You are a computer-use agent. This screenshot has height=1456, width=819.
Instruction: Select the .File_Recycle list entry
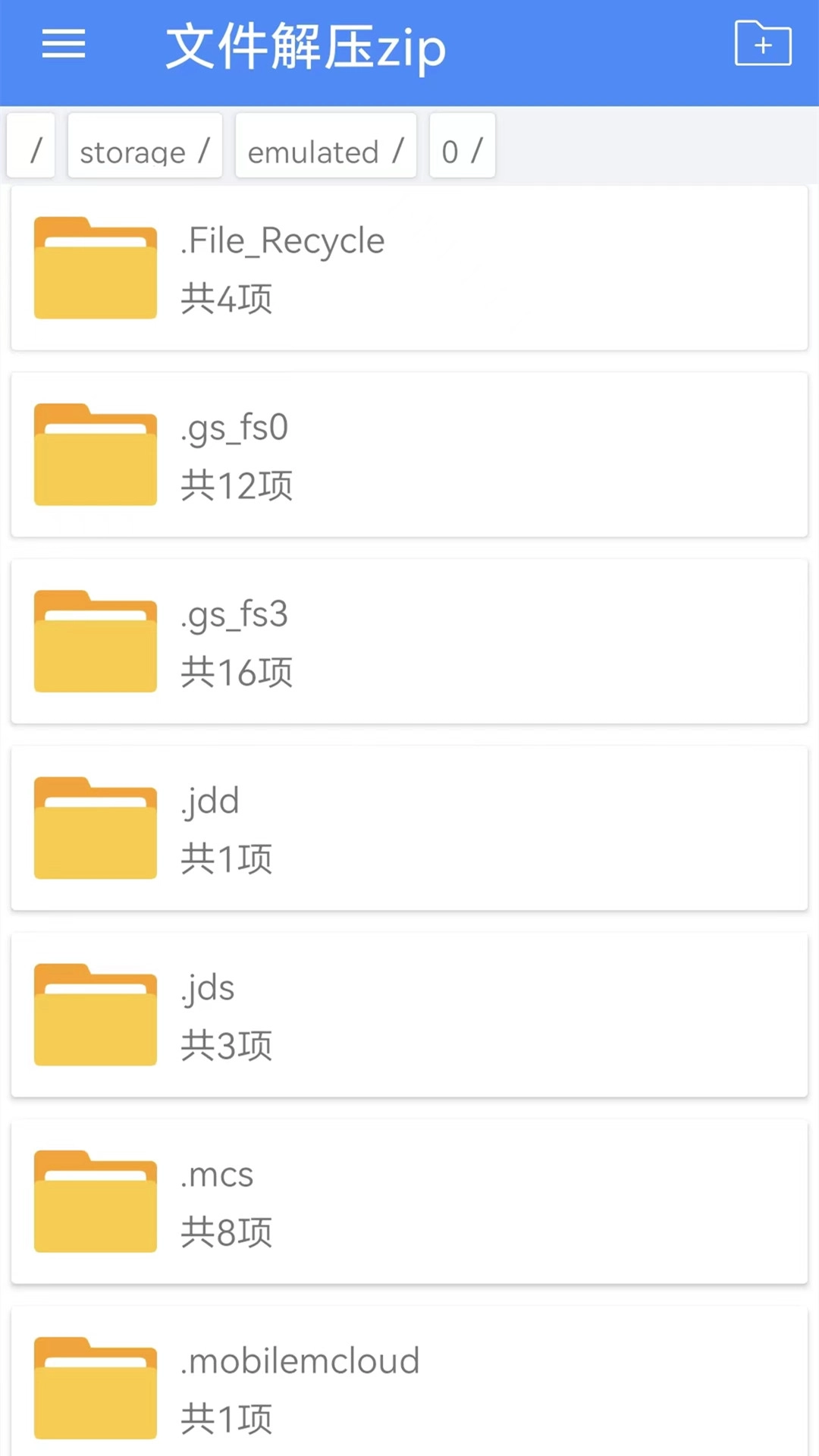click(409, 267)
